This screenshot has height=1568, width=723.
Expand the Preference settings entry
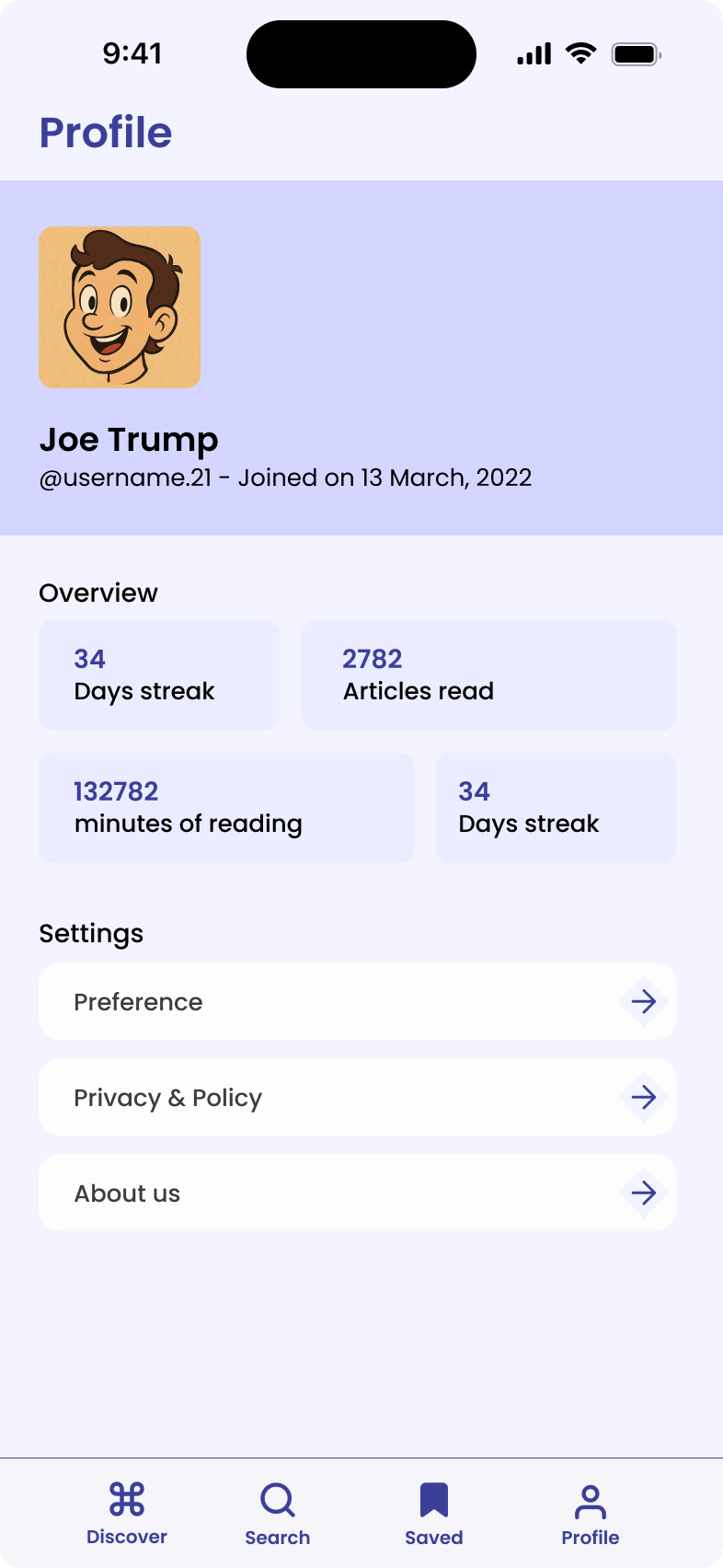[x=357, y=1001]
